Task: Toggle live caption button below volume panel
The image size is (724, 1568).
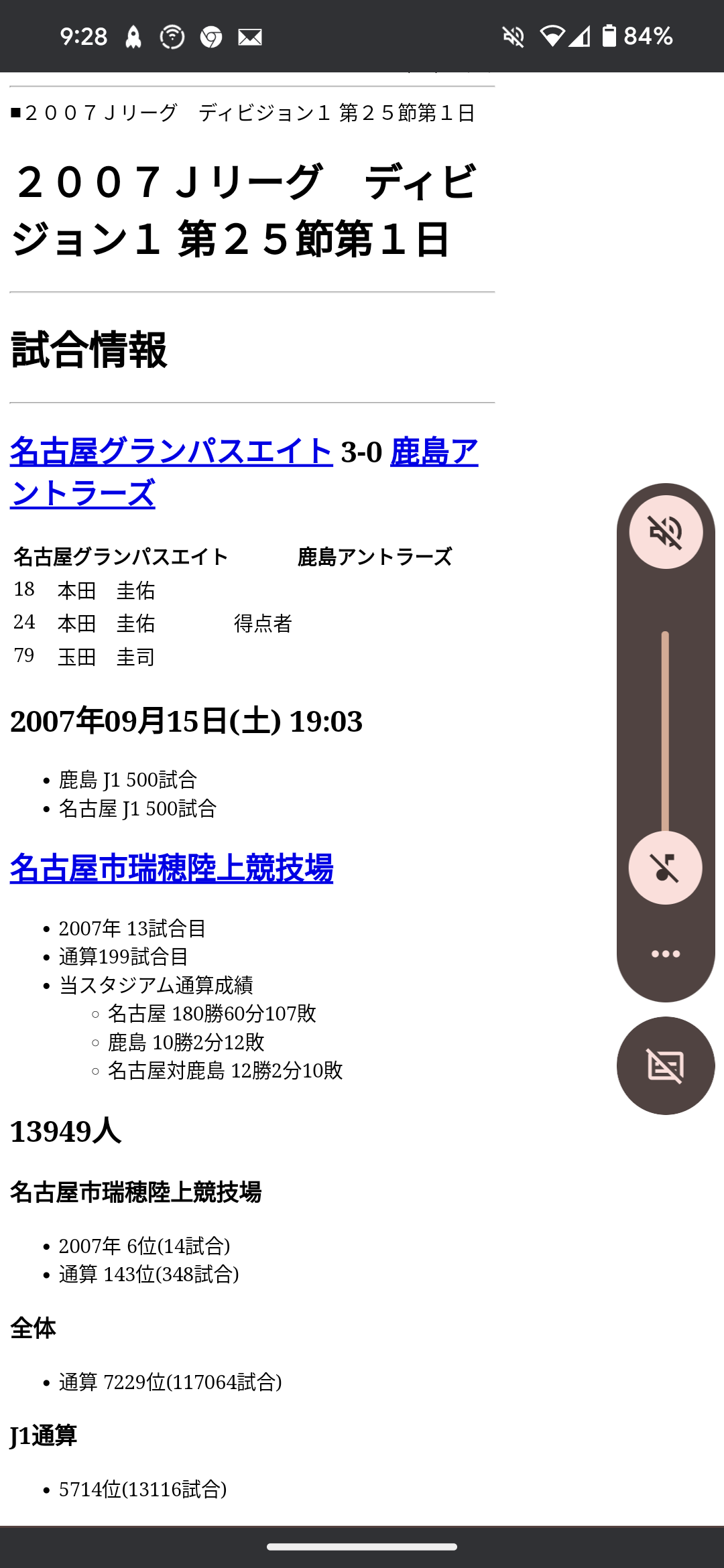Action: (x=666, y=1065)
